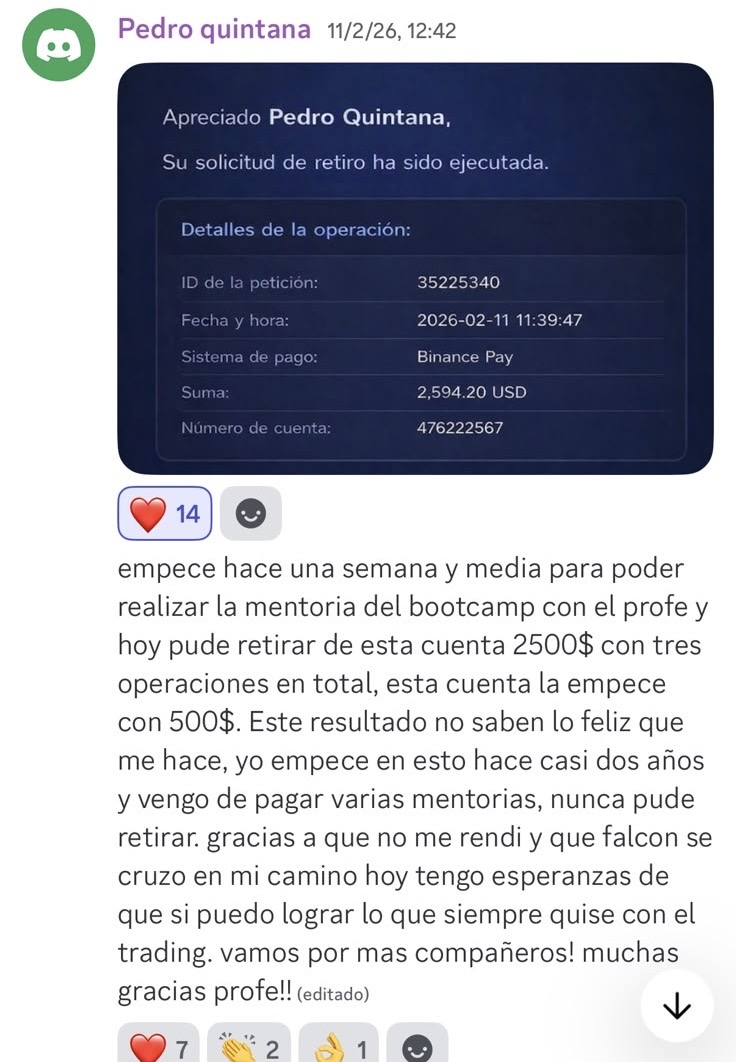Screen dimensions: 736x1062
Task: Tap the Pedro quintana username
Action: tap(214, 29)
